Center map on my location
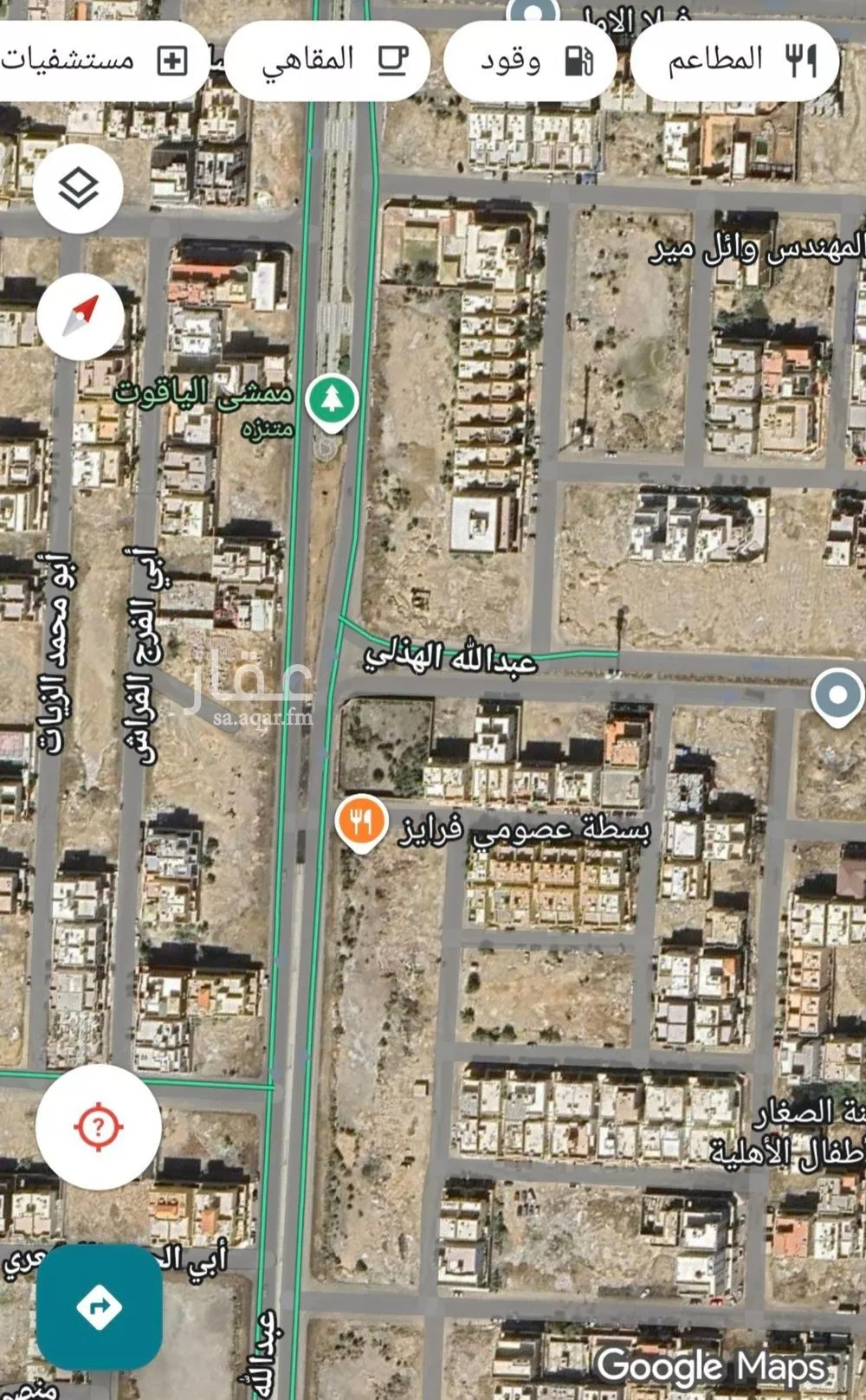The width and height of the screenshot is (866, 1400). (98, 1126)
